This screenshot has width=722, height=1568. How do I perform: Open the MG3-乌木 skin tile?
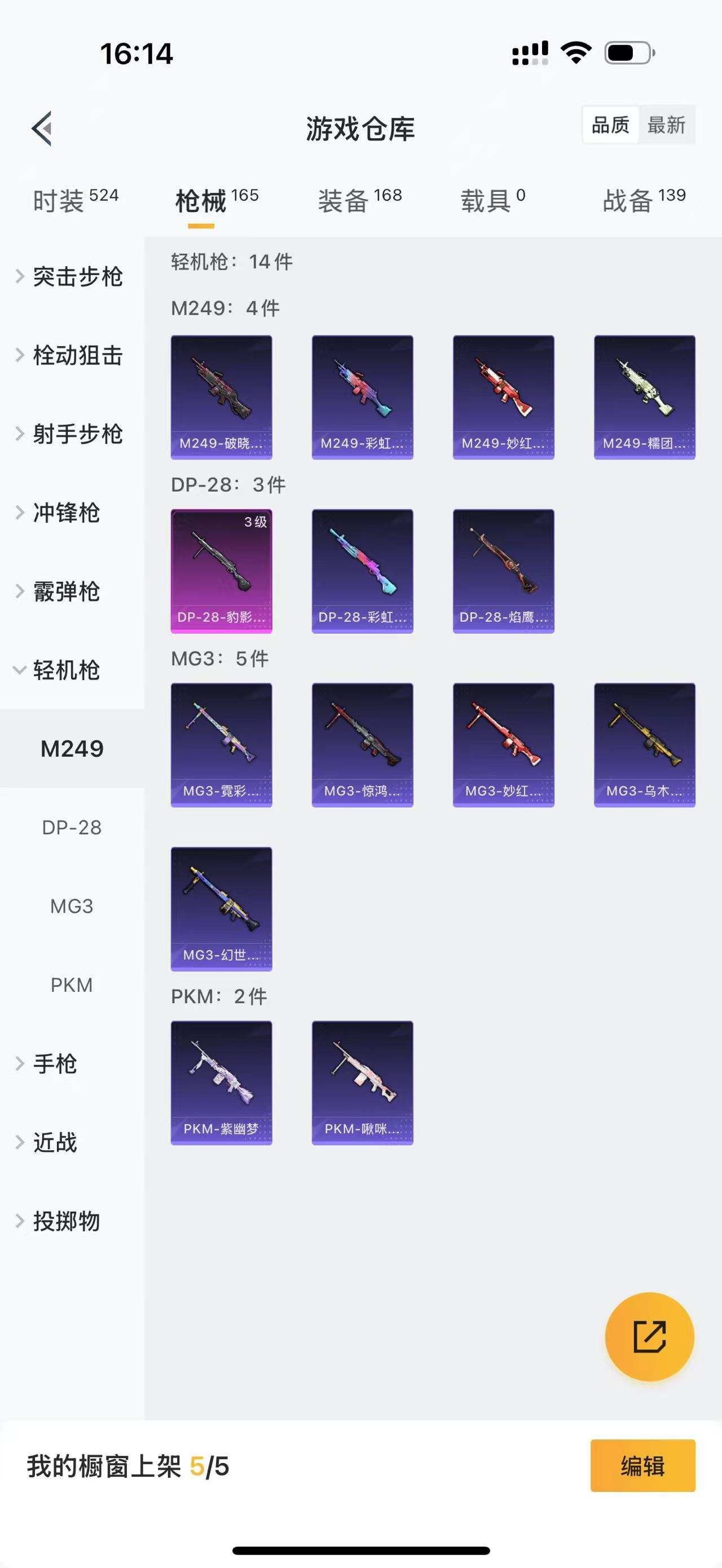pos(644,744)
